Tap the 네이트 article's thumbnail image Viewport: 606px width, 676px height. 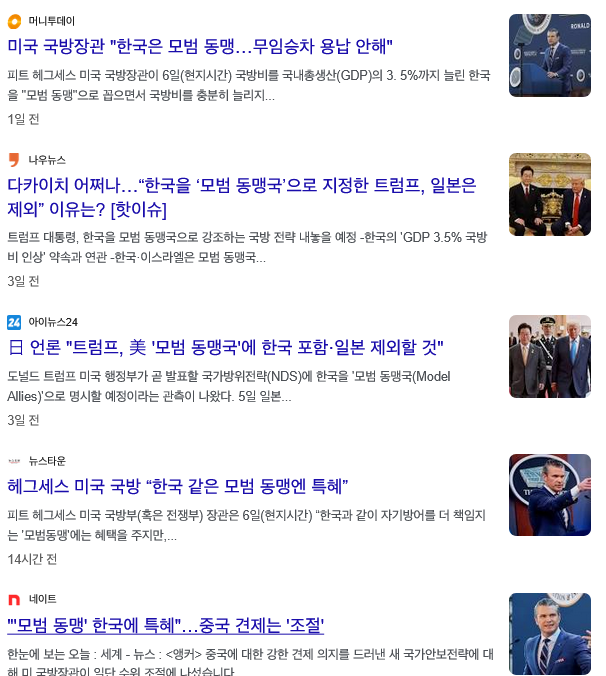[x=549, y=634]
